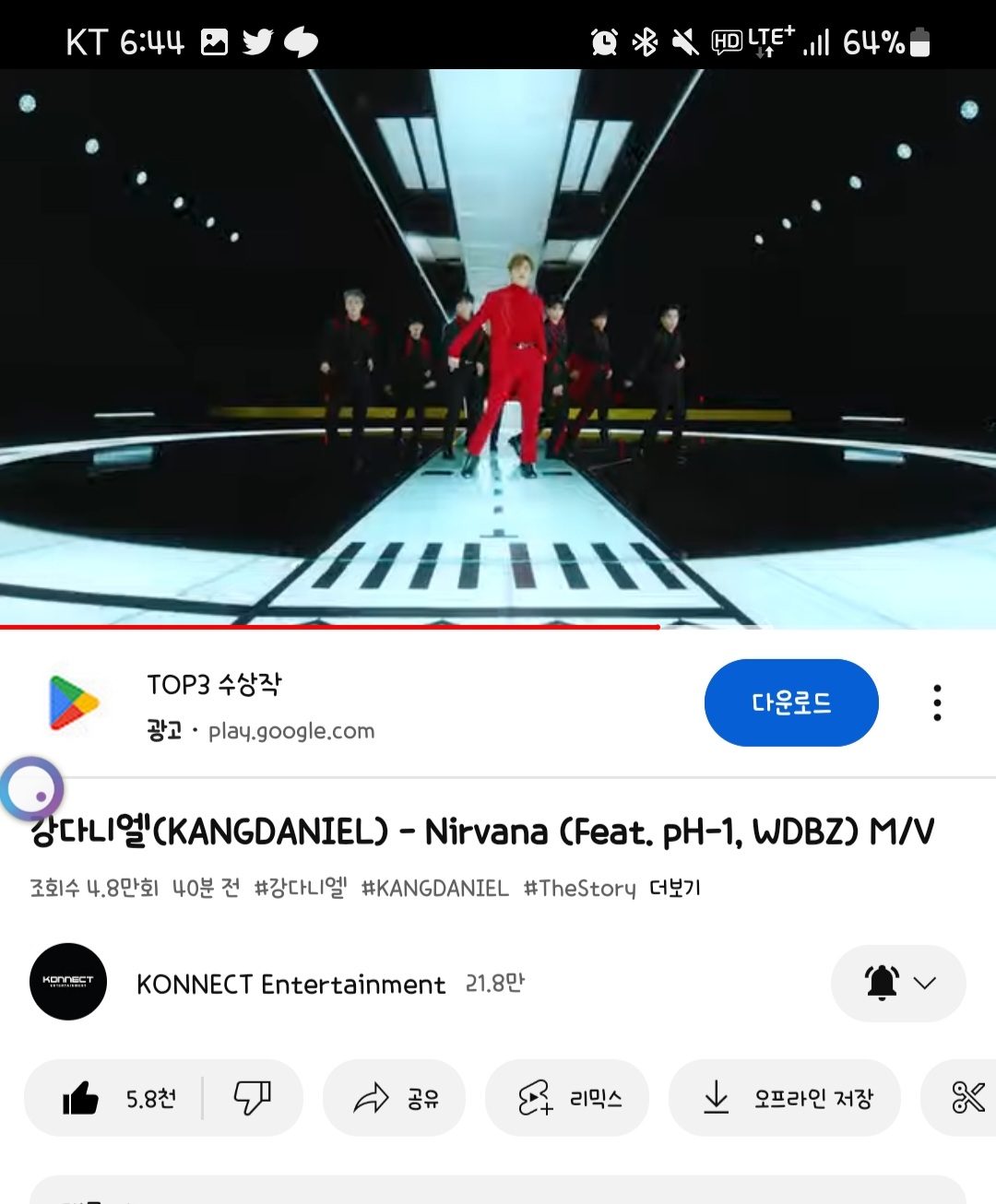
Task: Open the KONNECT Entertainment channel
Action: coord(290,984)
